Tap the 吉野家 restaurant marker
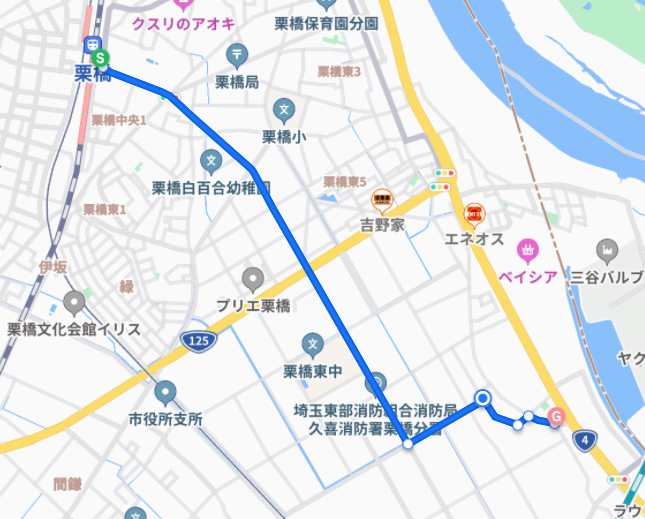This screenshot has height=519, width=645. tap(381, 199)
